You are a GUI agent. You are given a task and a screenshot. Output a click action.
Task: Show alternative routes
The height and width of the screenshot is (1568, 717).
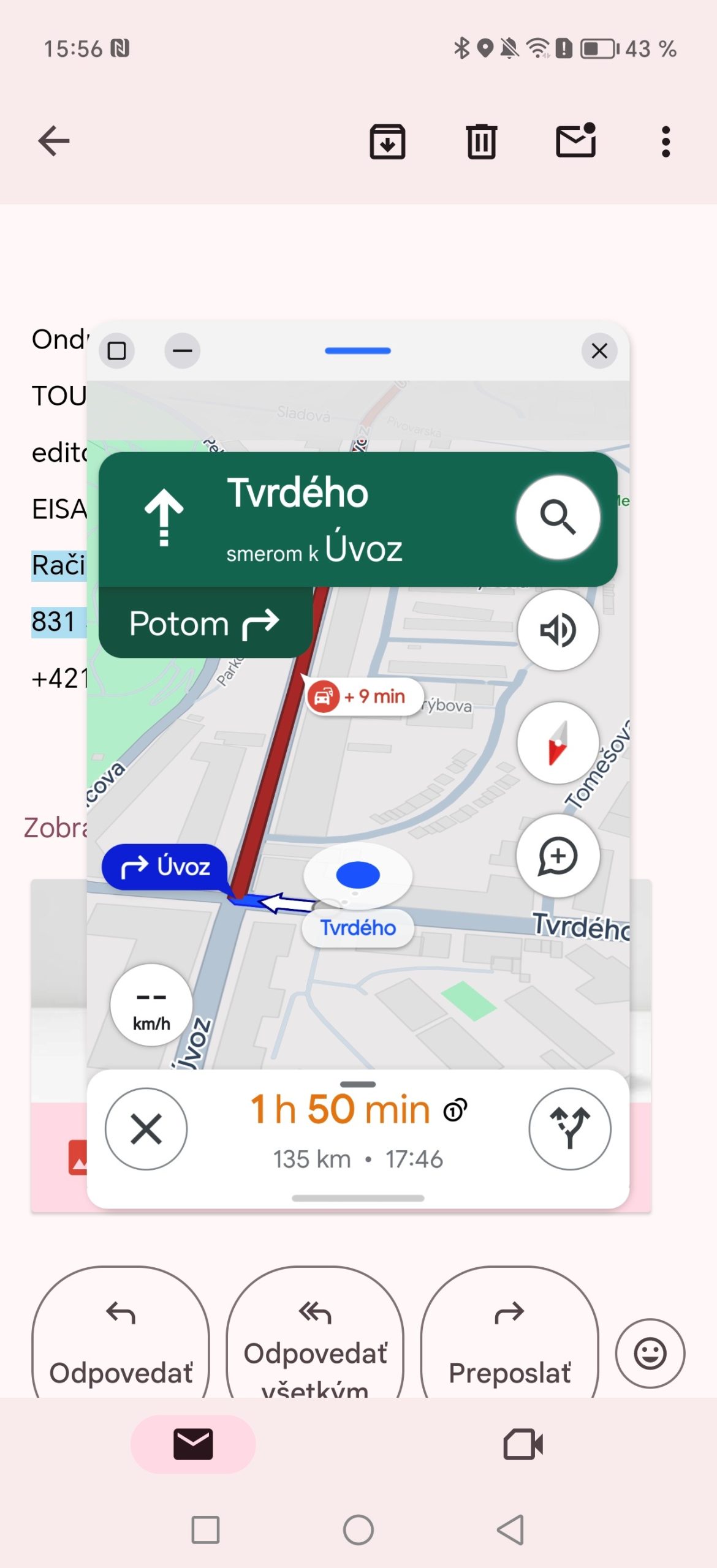click(569, 1128)
